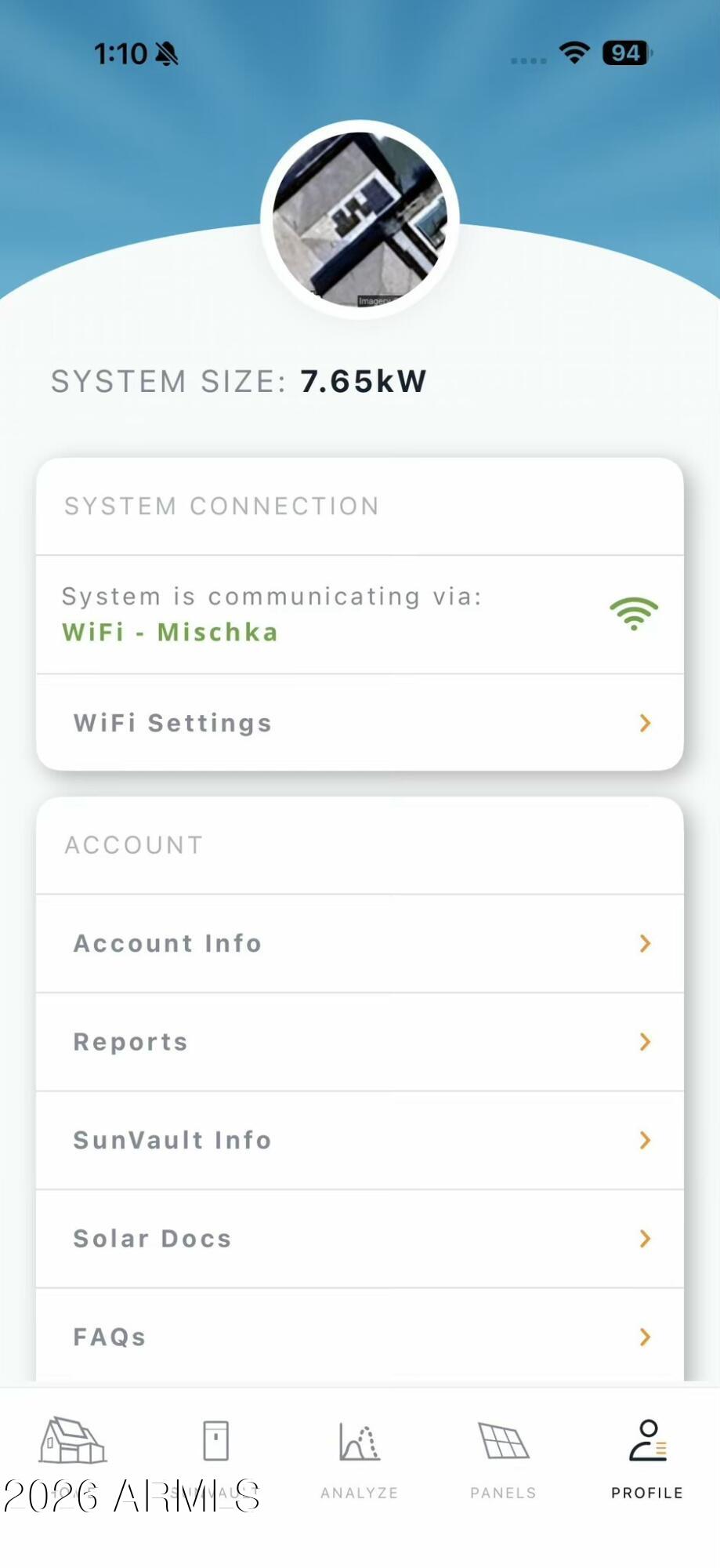View Reports
The image size is (720, 1568).
pyautogui.click(x=360, y=1042)
